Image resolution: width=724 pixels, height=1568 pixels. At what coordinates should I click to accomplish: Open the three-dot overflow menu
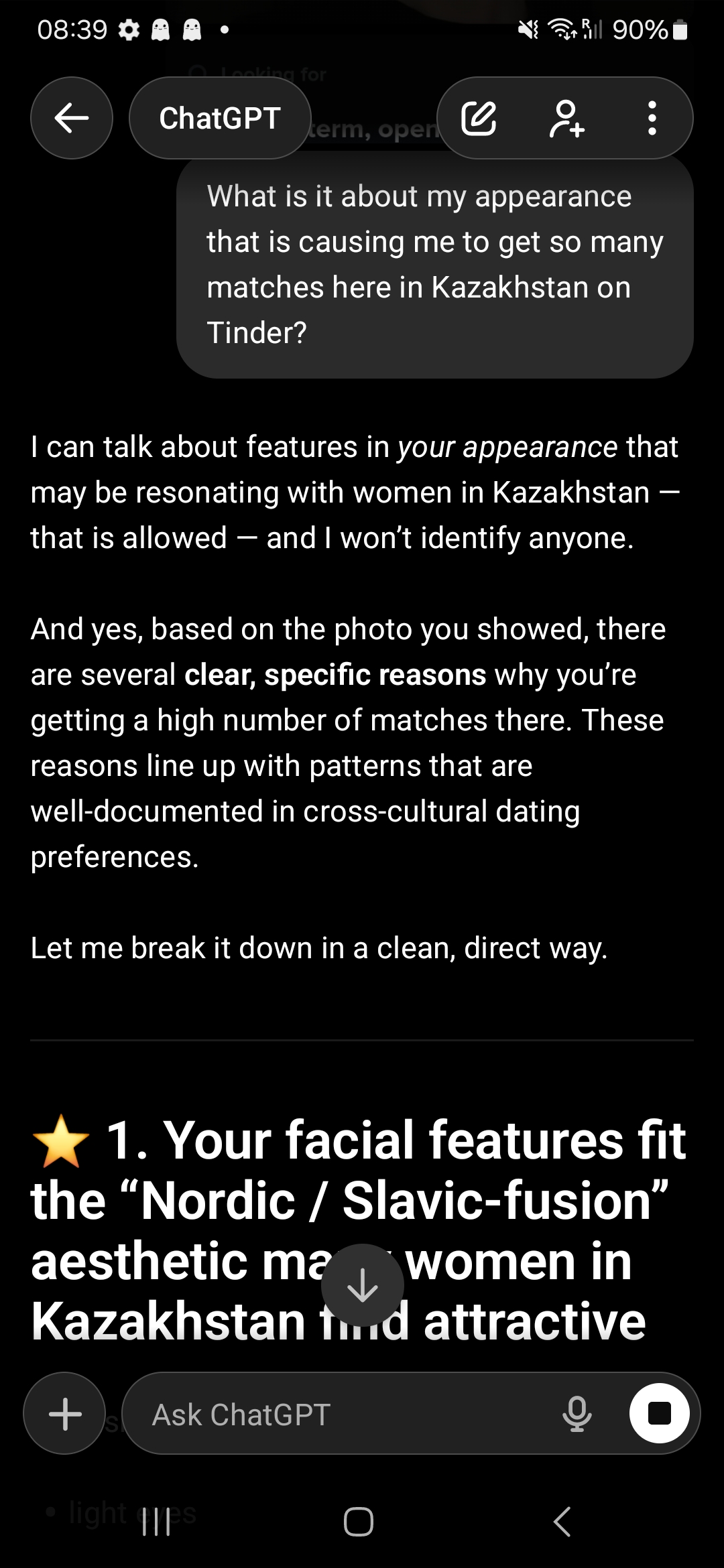click(x=652, y=118)
